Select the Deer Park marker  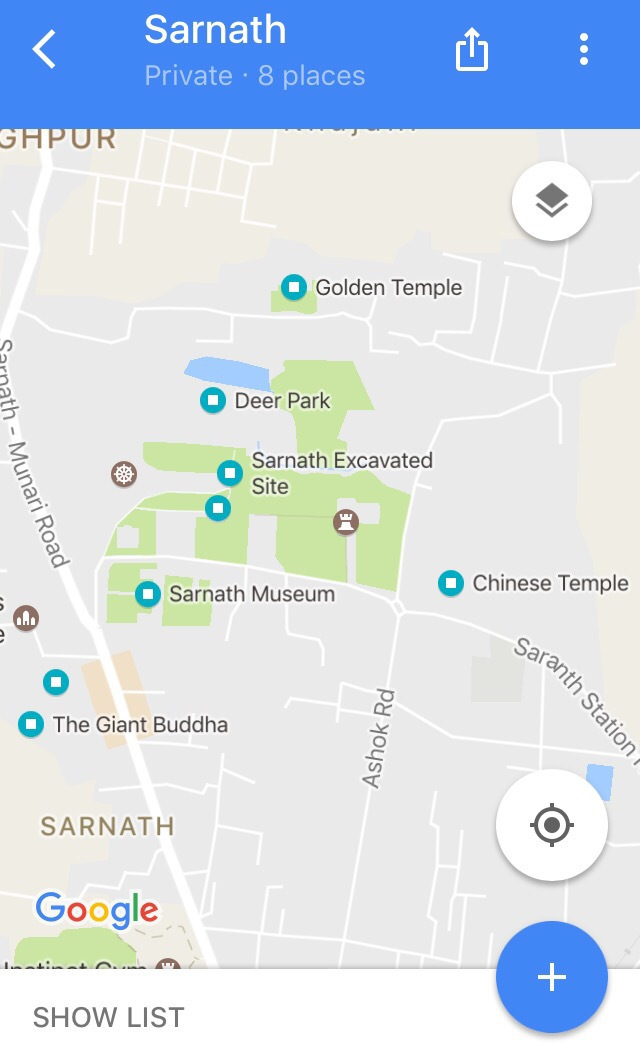(213, 401)
